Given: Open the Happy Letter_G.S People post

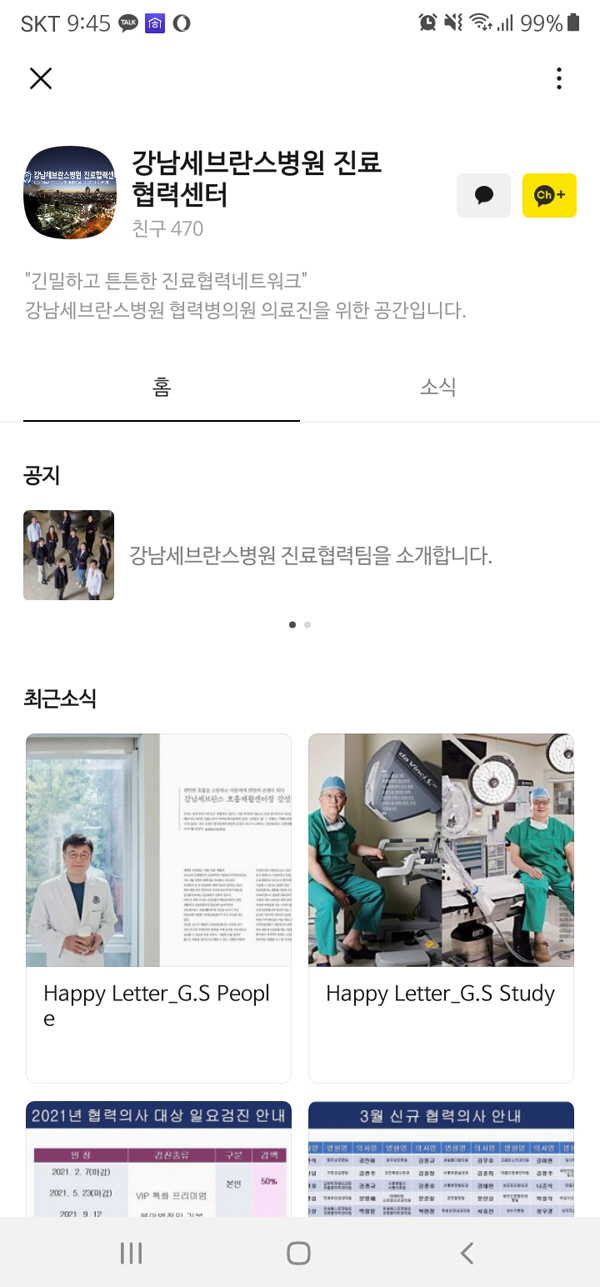Looking at the screenshot, I should (x=159, y=907).
